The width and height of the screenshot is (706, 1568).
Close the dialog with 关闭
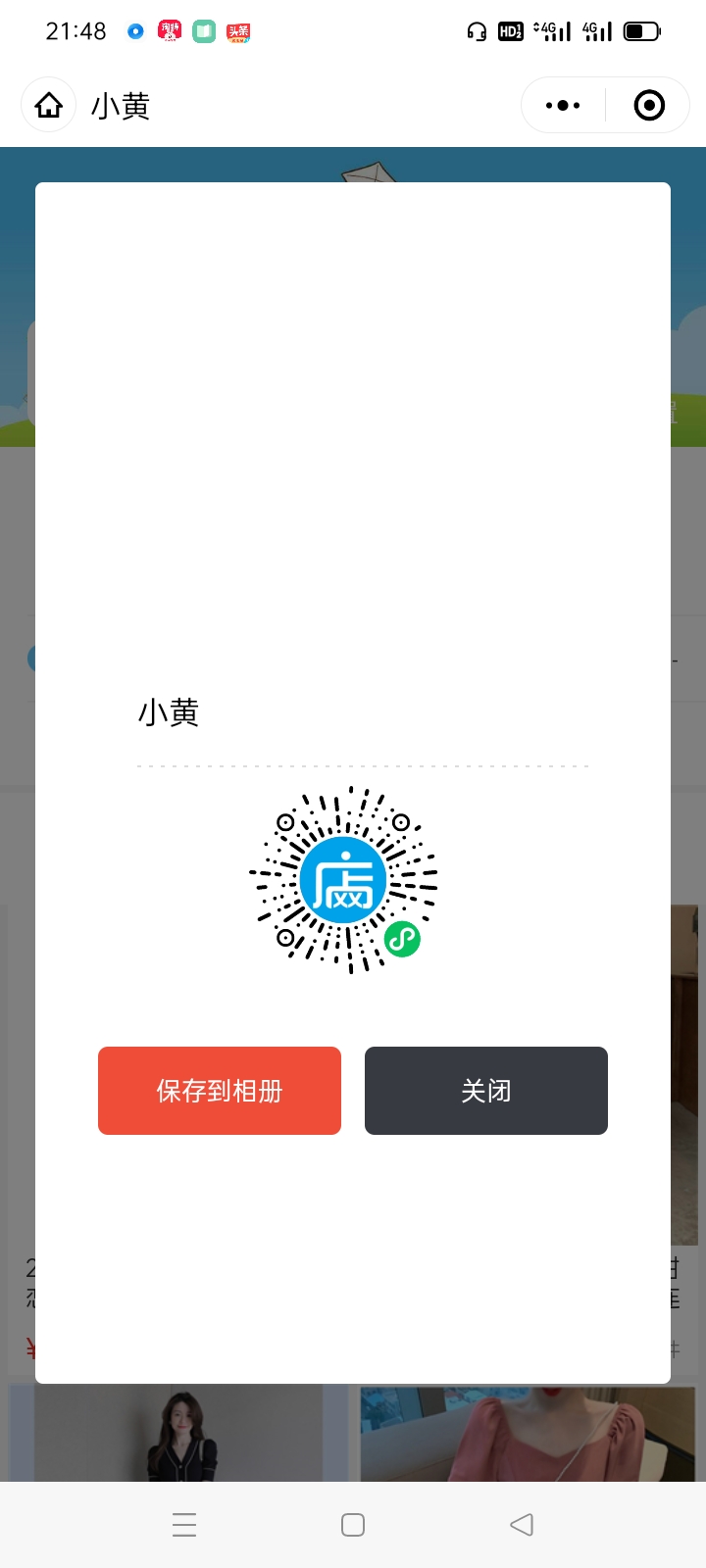click(x=486, y=1091)
